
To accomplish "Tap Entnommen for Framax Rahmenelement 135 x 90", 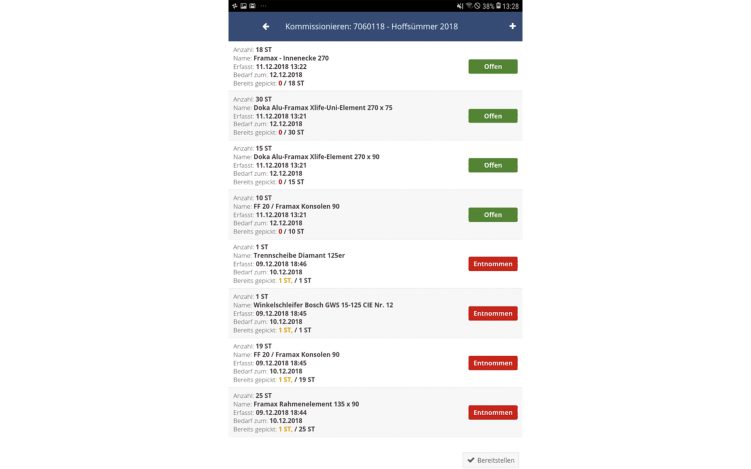I will (x=492, y=412).
